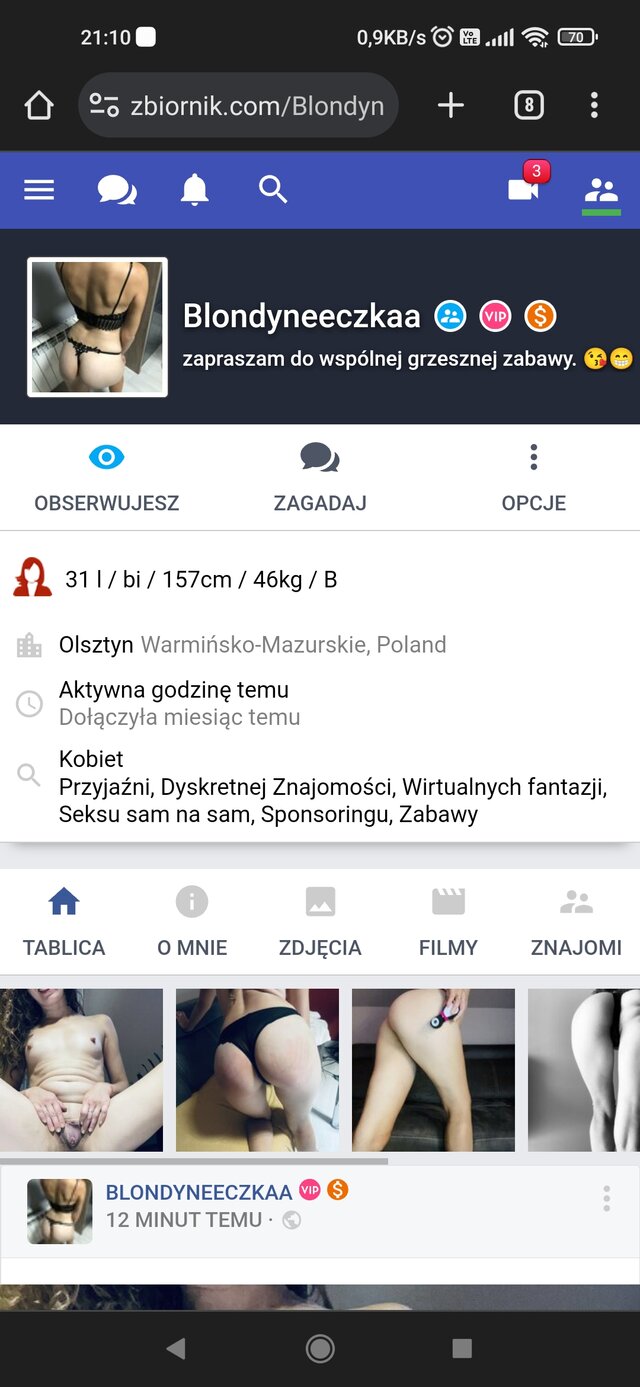Switch to the Tablica tab

[64, 922]
